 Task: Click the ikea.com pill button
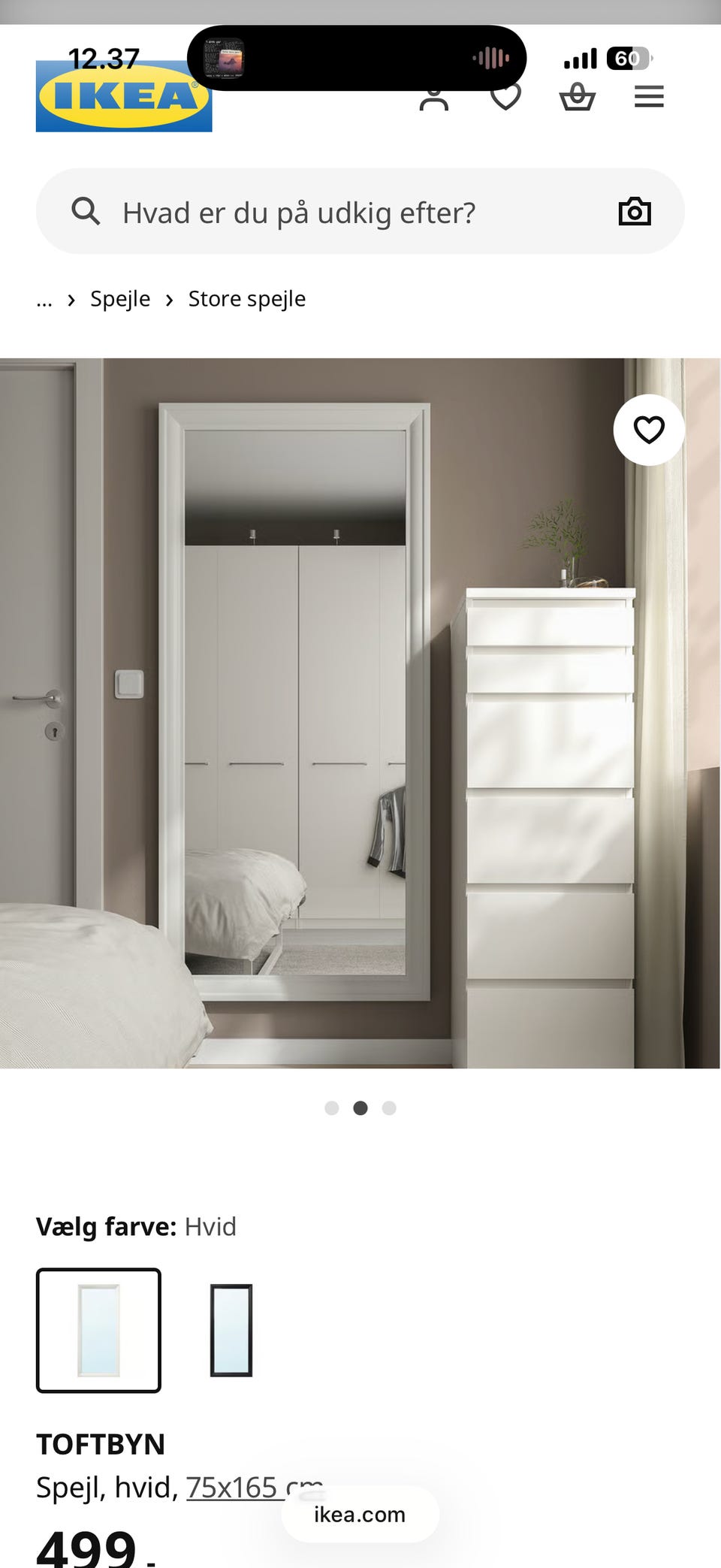click(360, 1515)
